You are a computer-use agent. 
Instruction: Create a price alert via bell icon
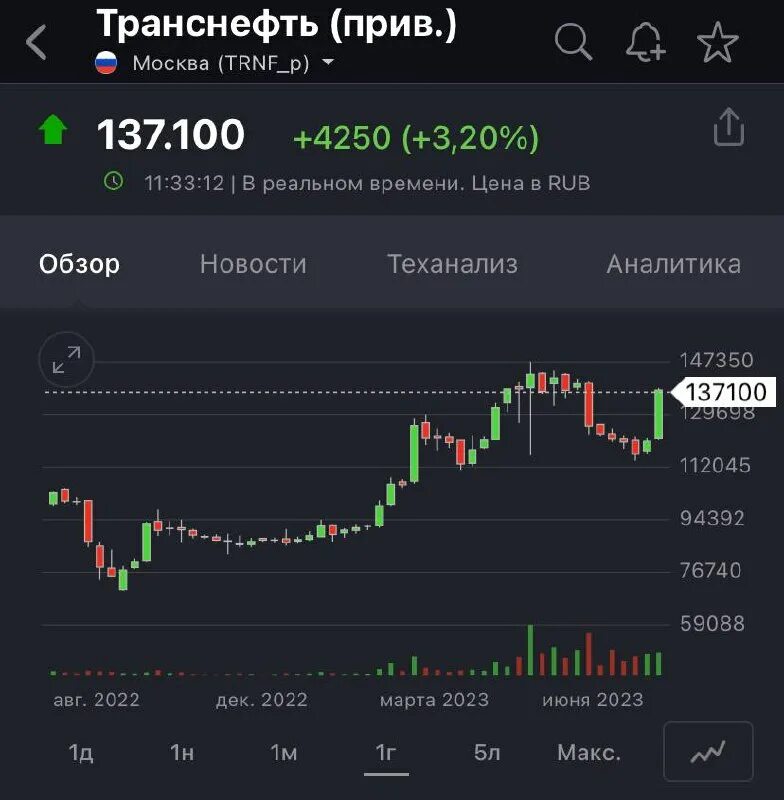[646, 39]
